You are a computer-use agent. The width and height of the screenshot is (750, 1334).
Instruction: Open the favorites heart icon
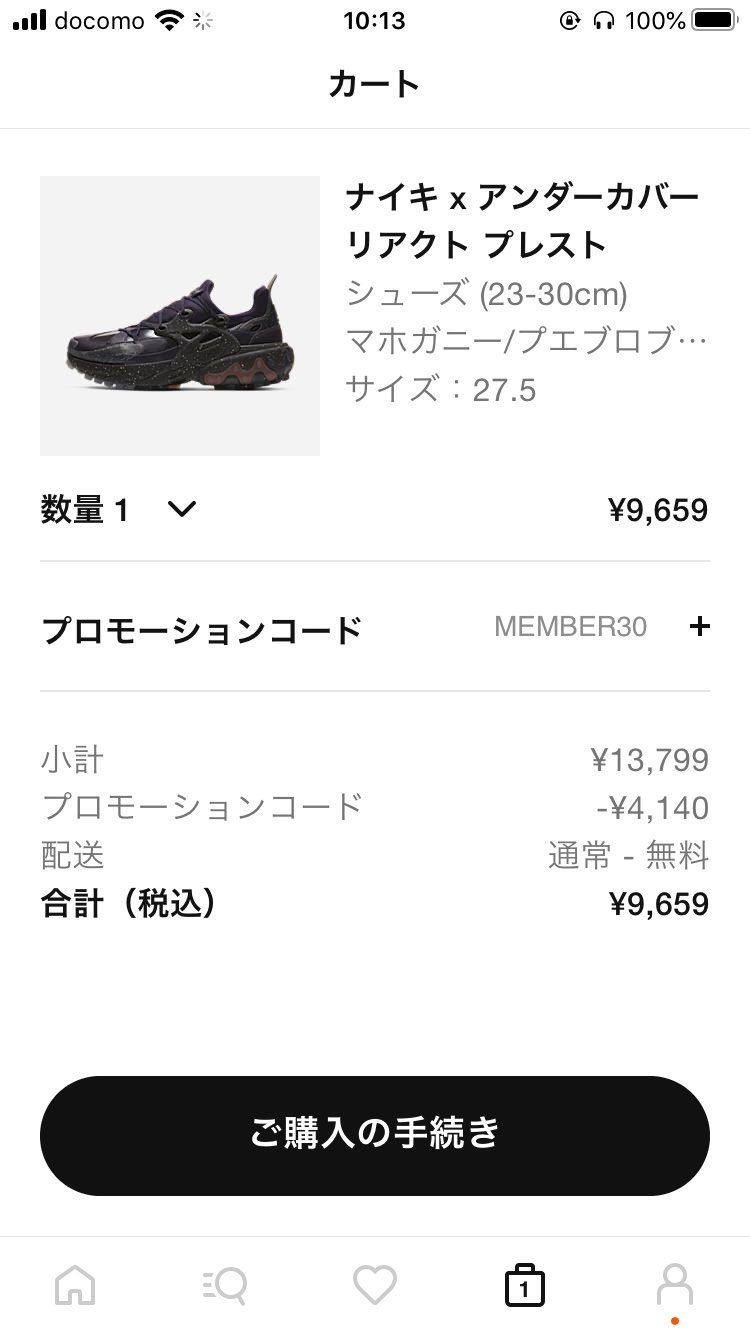tap(375, 1286)
